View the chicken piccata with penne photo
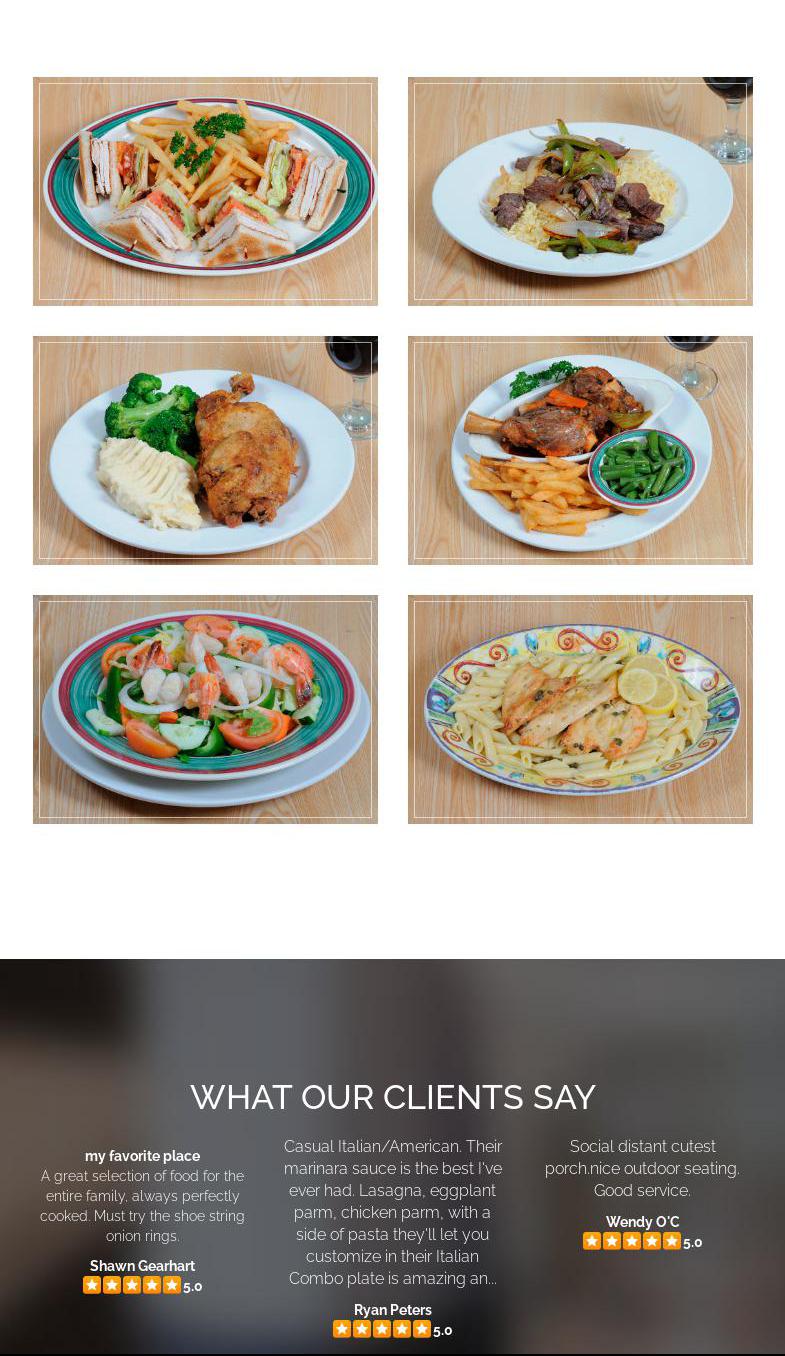785x1356 pixels. [x=580, y=709]
